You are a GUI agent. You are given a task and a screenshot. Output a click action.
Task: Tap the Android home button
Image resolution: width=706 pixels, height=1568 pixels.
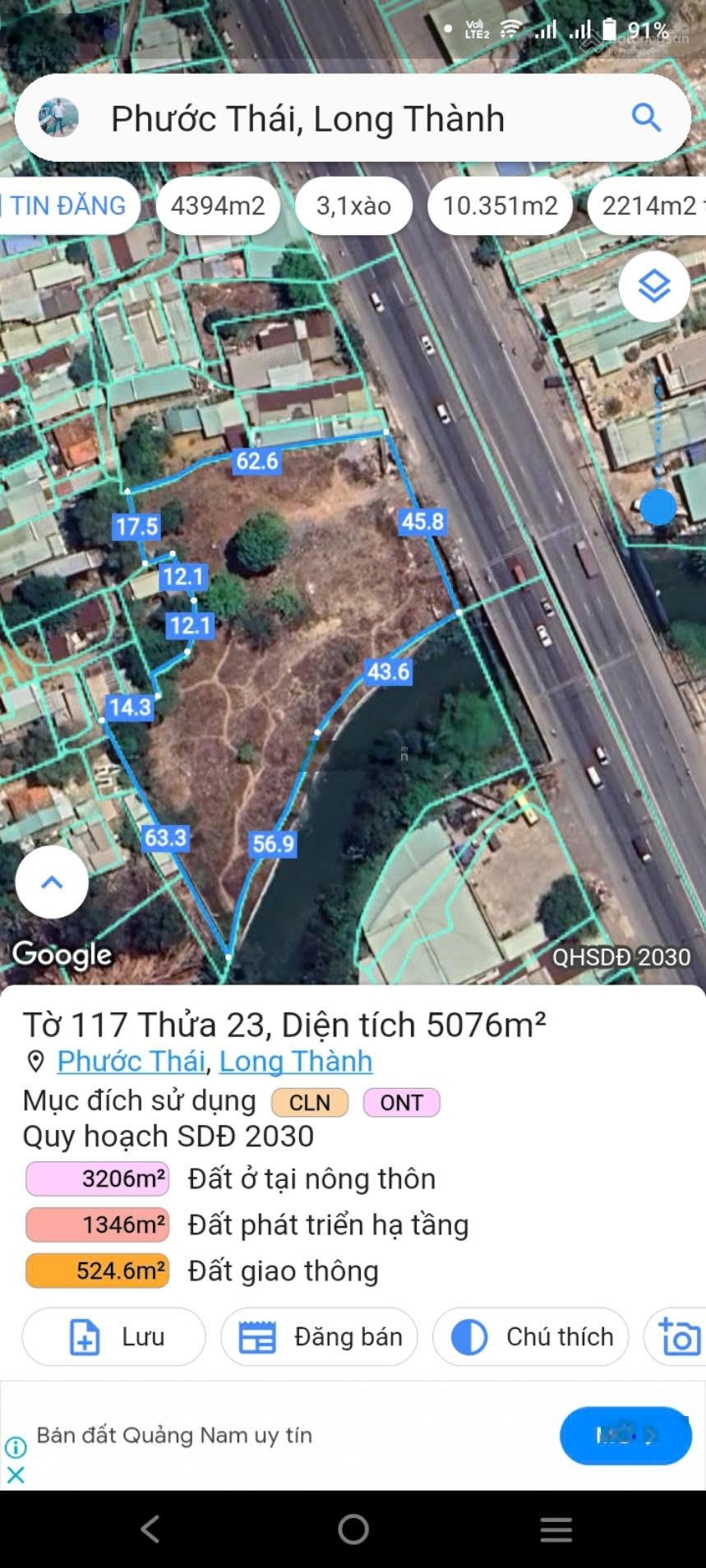click(x=353, y=1530)
